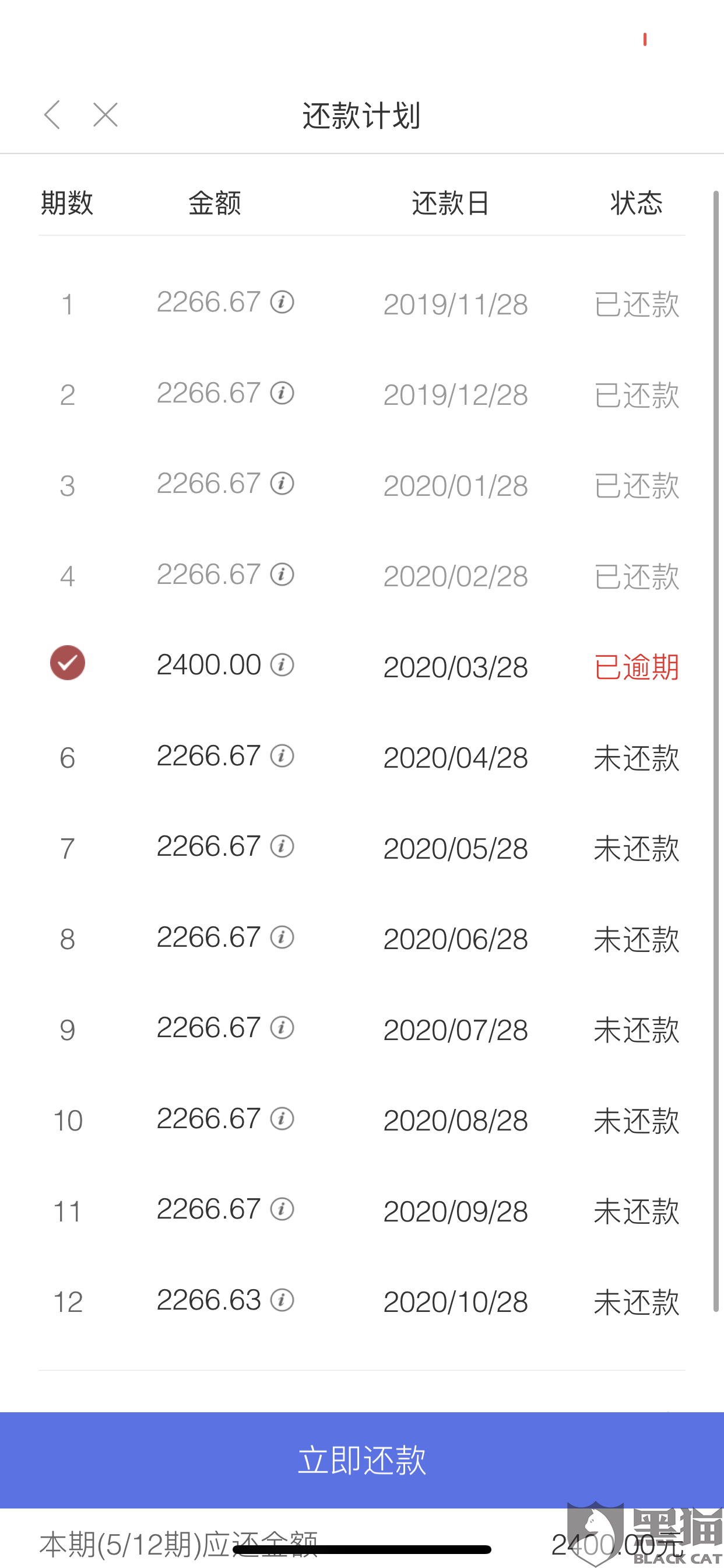Image resolution: width=724 pixels, height=1568 pixels.
Task: Open info icon for the 2020/02/28 payment
Action: tap(282, 574)
